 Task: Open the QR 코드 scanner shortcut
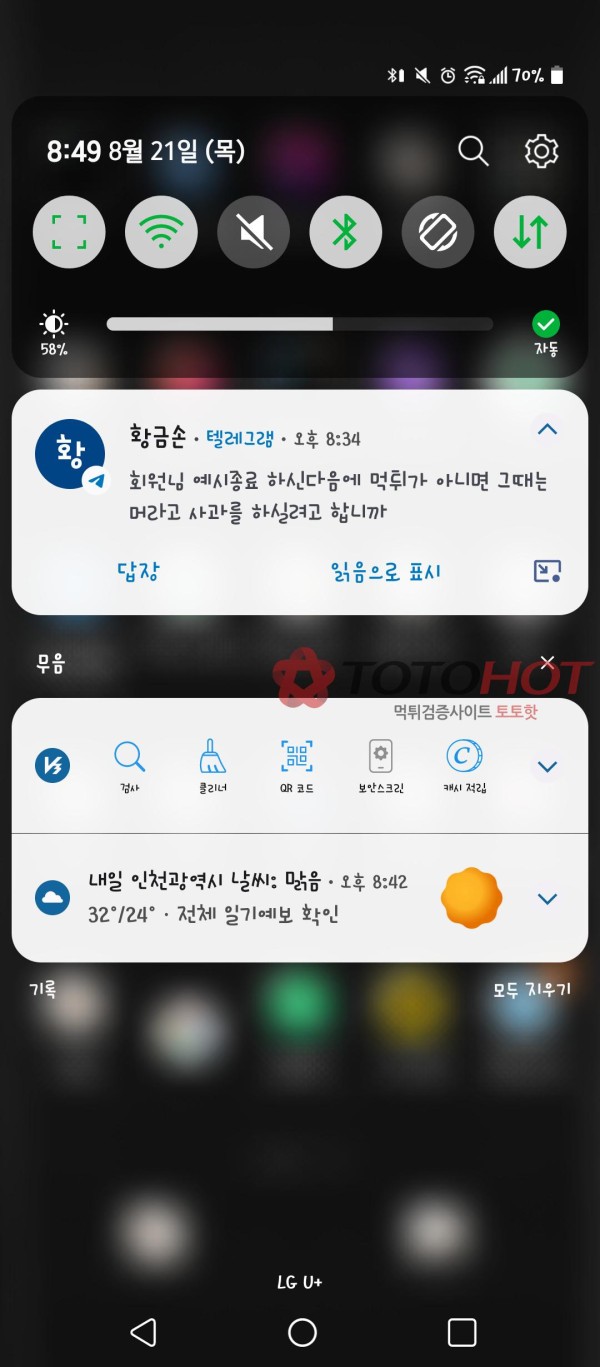[x=297, y=765]
